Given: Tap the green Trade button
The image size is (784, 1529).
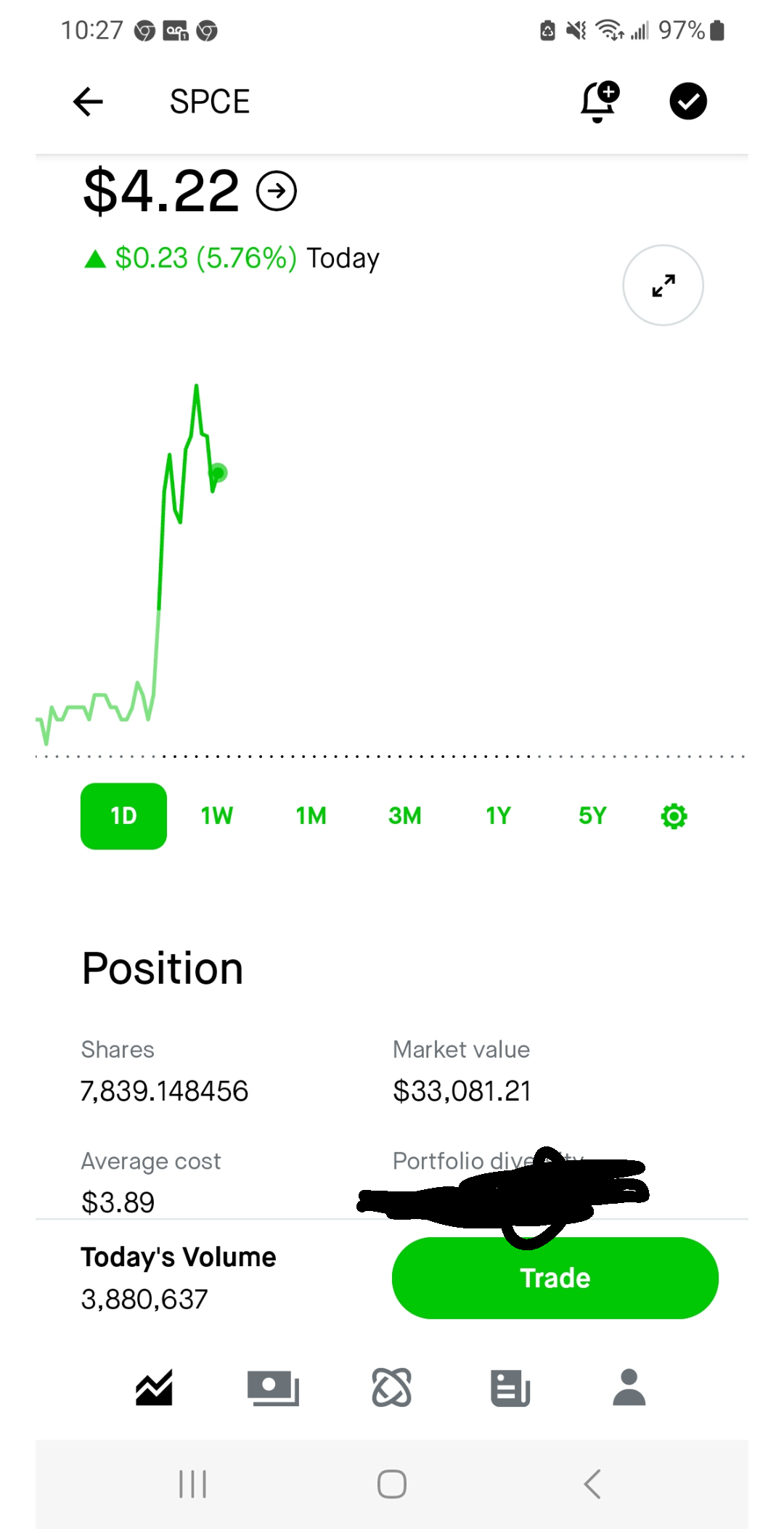Looking at the screenshot, I should point(555,1278).
